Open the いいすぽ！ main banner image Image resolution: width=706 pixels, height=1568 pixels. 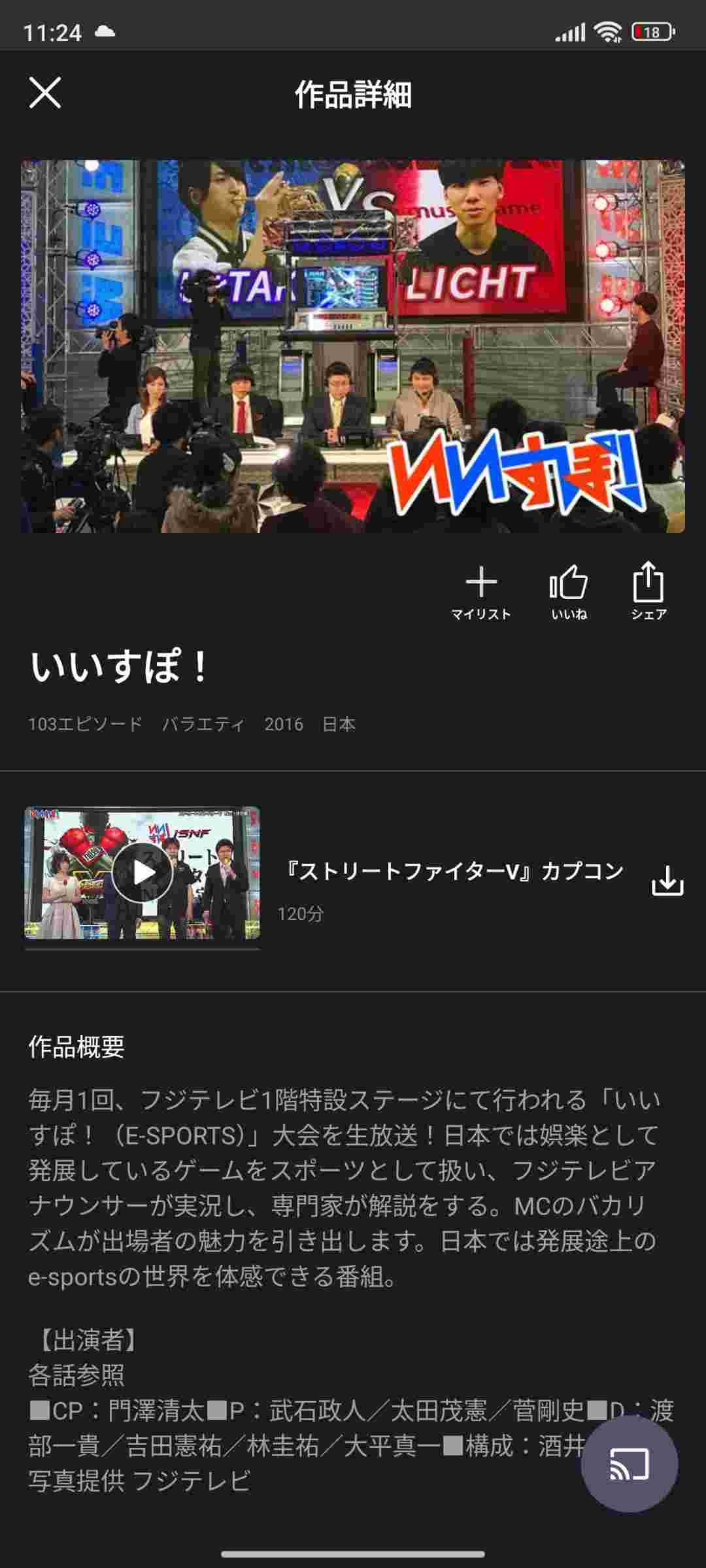(353, 346)
